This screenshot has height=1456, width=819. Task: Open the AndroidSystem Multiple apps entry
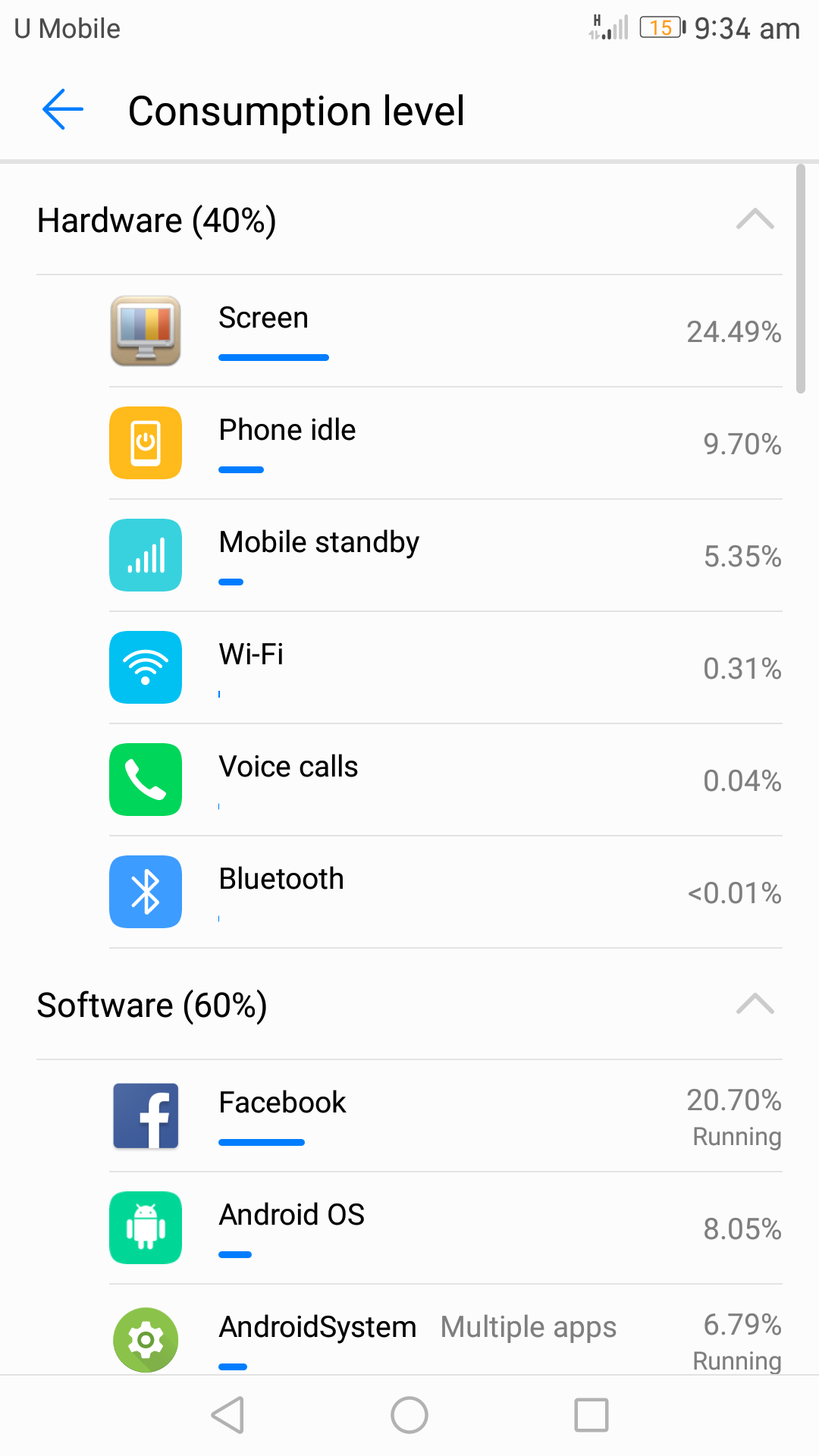click(x=446, y=1330)
